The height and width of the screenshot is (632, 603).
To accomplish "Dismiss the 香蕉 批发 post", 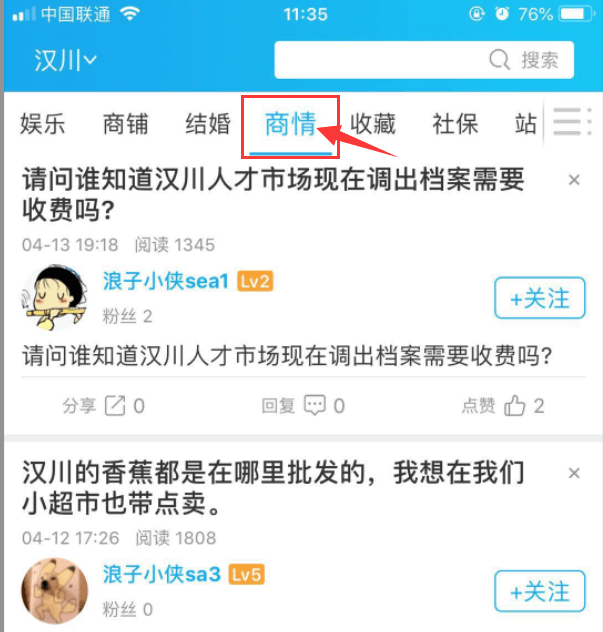I will coord(574,473).
